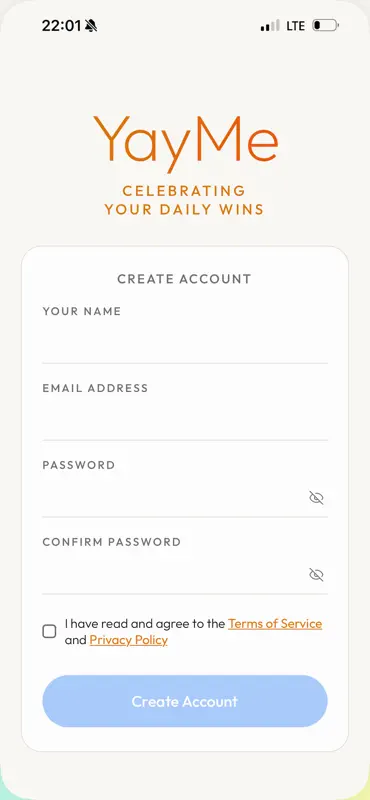Show the Password field's hidden text
The height and width of the screenshot is (800, 370).
[316, 497]
